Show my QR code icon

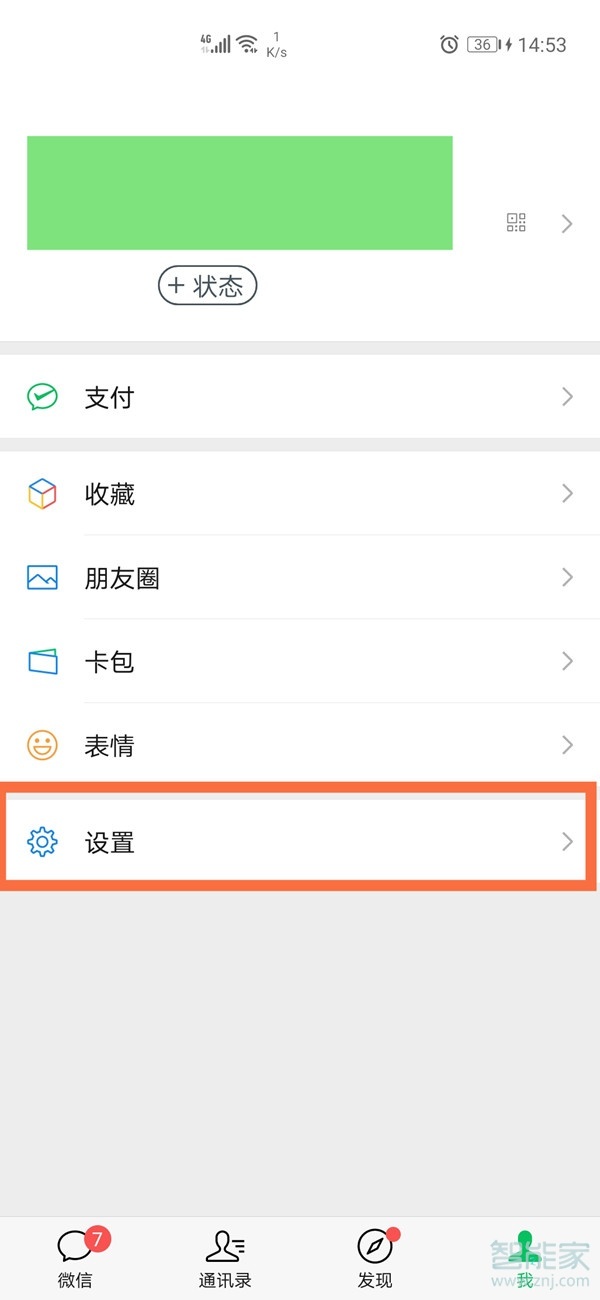tap(516, 223)
